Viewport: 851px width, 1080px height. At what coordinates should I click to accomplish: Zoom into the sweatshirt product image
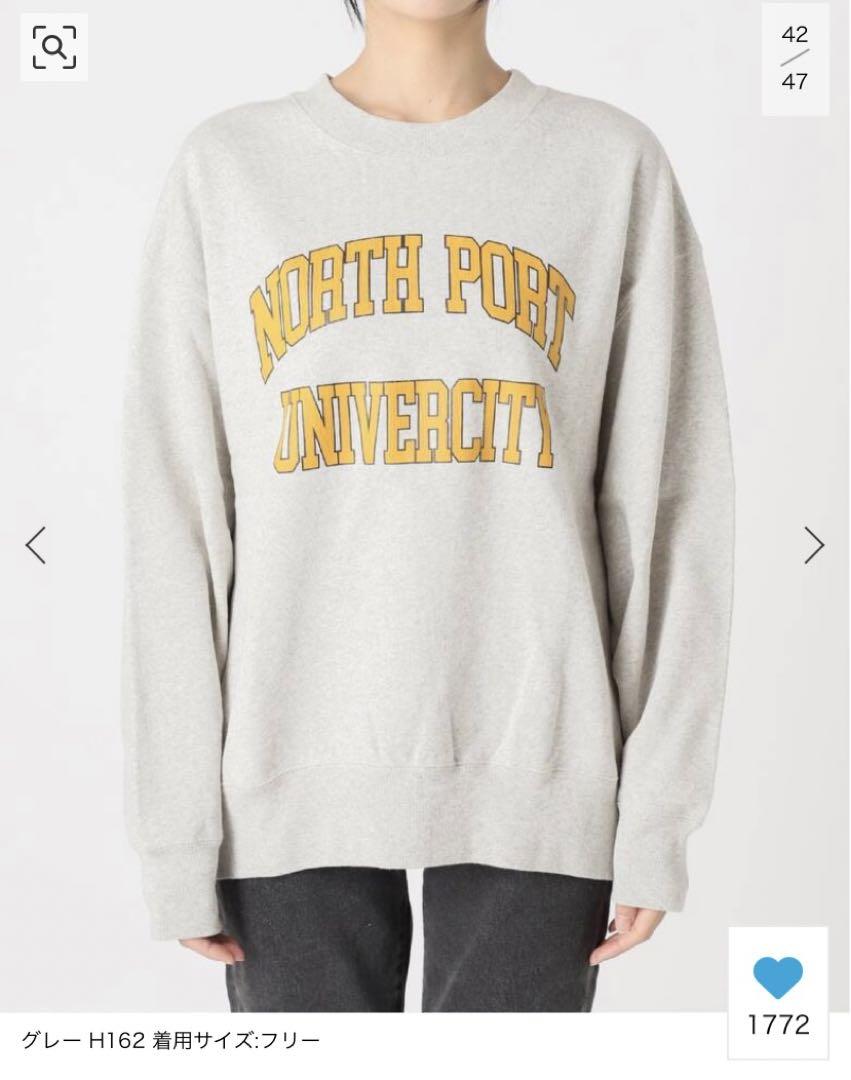(54, 45)
